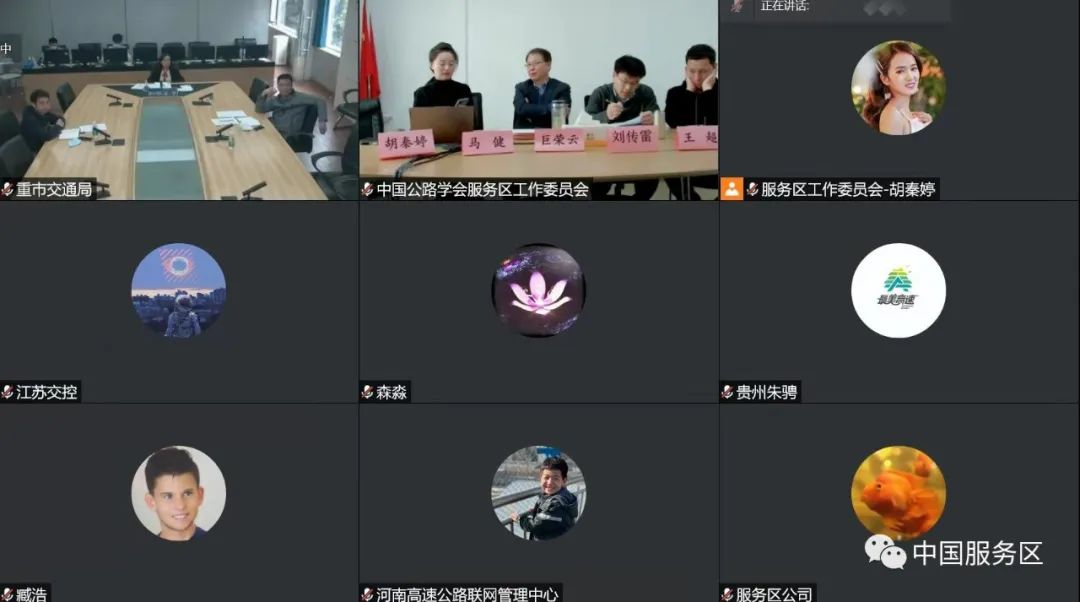The image size is (1080, 602).
Task: Open the 中国公路学会服务区工作委员会 video tile
Action: click(538, 100)
